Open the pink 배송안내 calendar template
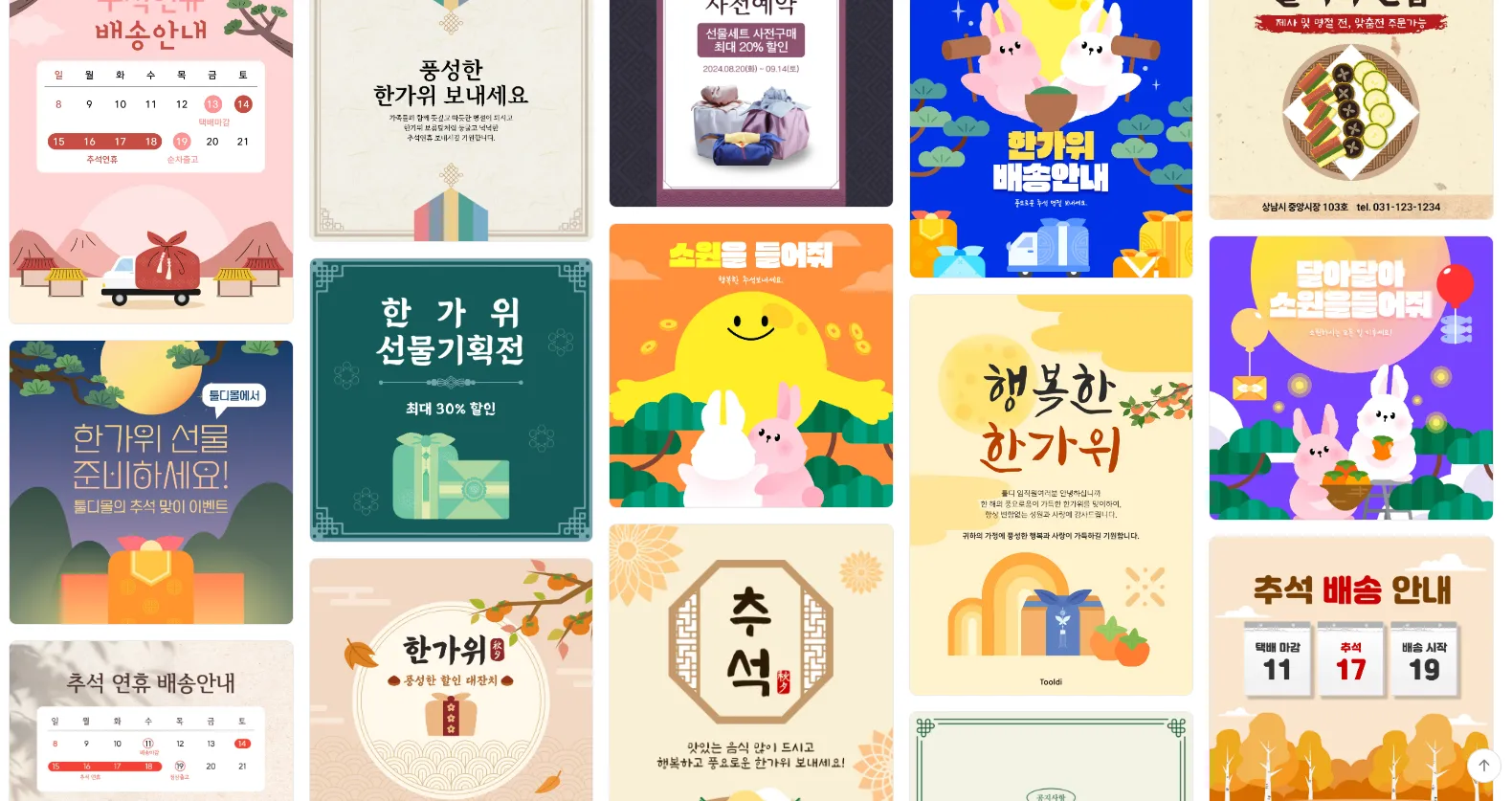Viewport: 1512px width, 801px height. pos(151,163)
